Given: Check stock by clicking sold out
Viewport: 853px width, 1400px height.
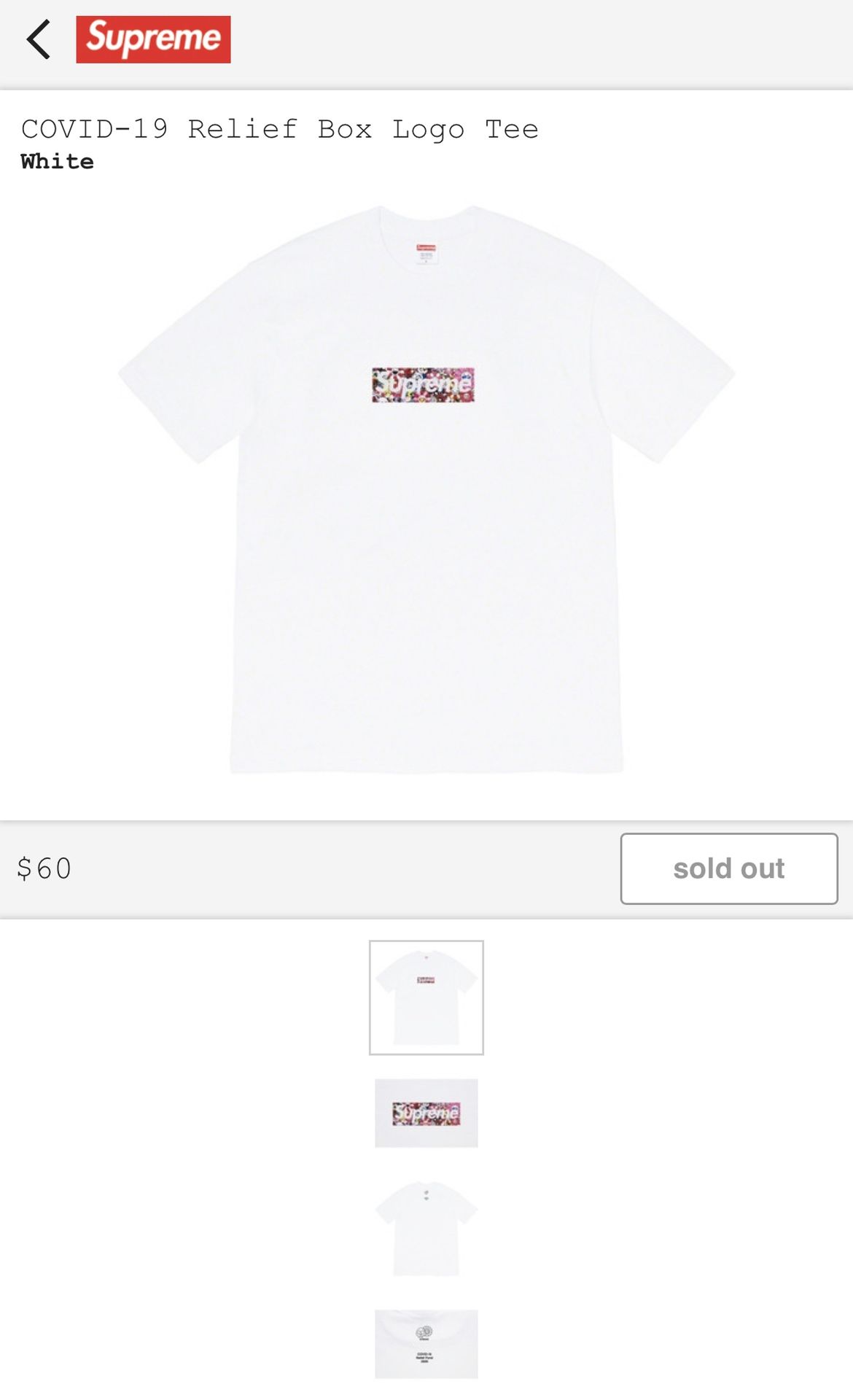Looking at the screenshot, I should [728, 868].
